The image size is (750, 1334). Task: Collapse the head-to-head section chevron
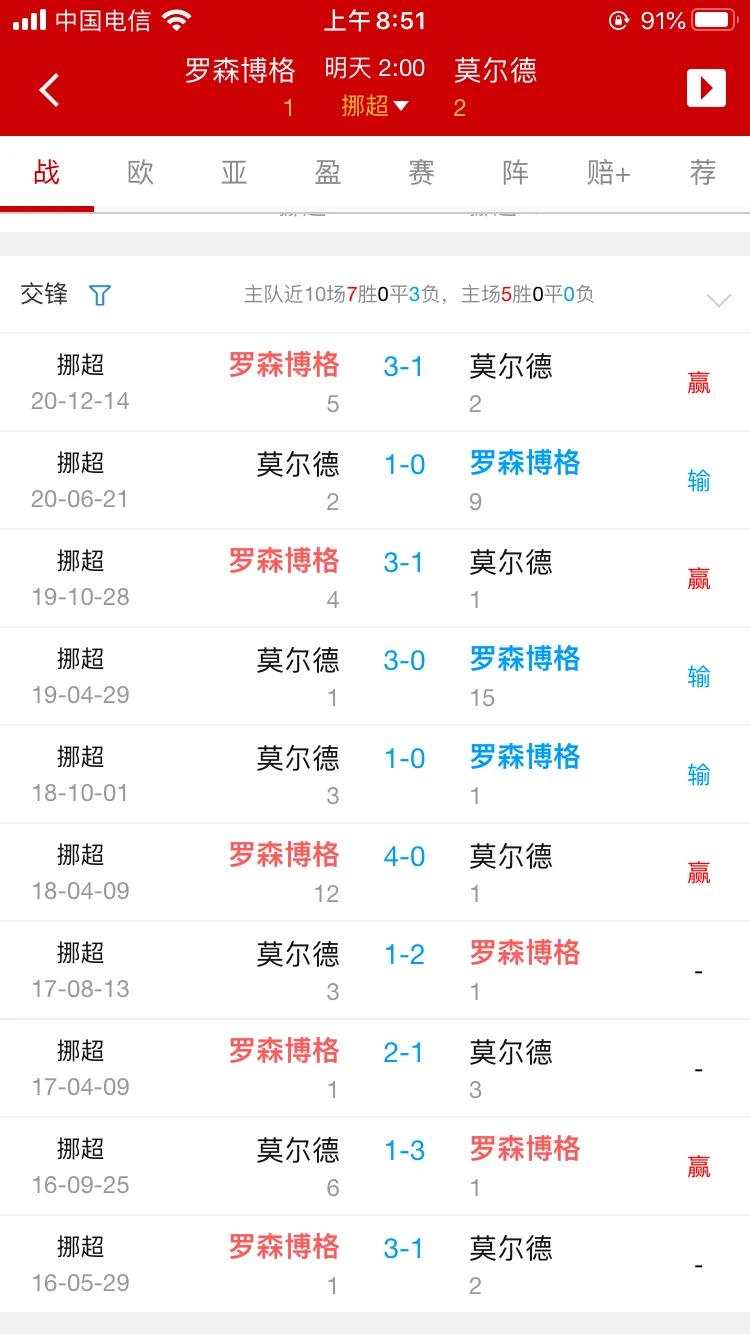[x=717, y=299]
